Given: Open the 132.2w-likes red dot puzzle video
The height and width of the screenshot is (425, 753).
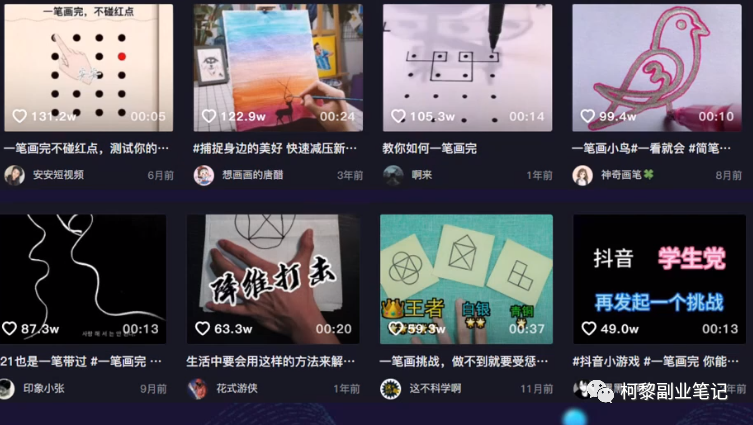Looking at the screenshot, I should pyautogui.click(x=86, y=68).
